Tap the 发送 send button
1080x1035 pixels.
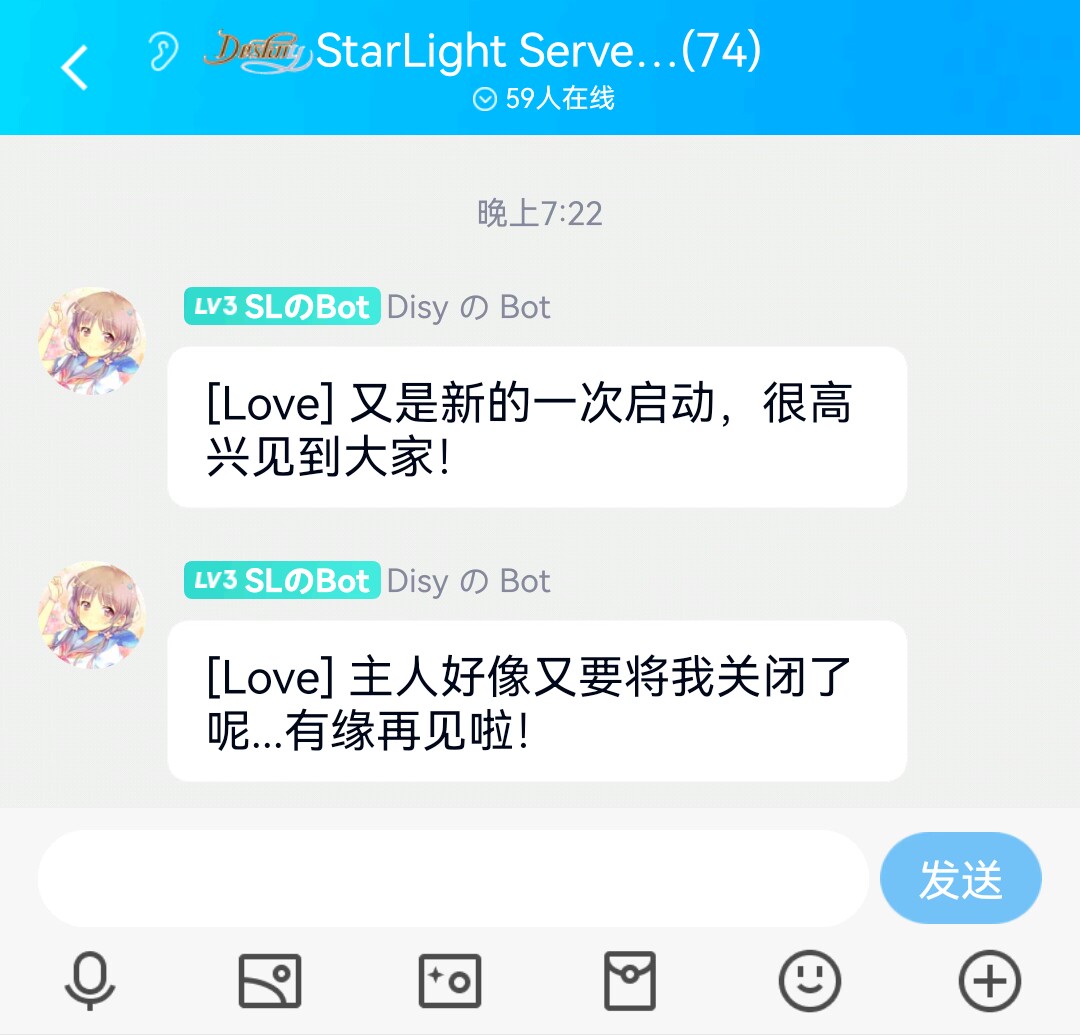pos(960,878)
